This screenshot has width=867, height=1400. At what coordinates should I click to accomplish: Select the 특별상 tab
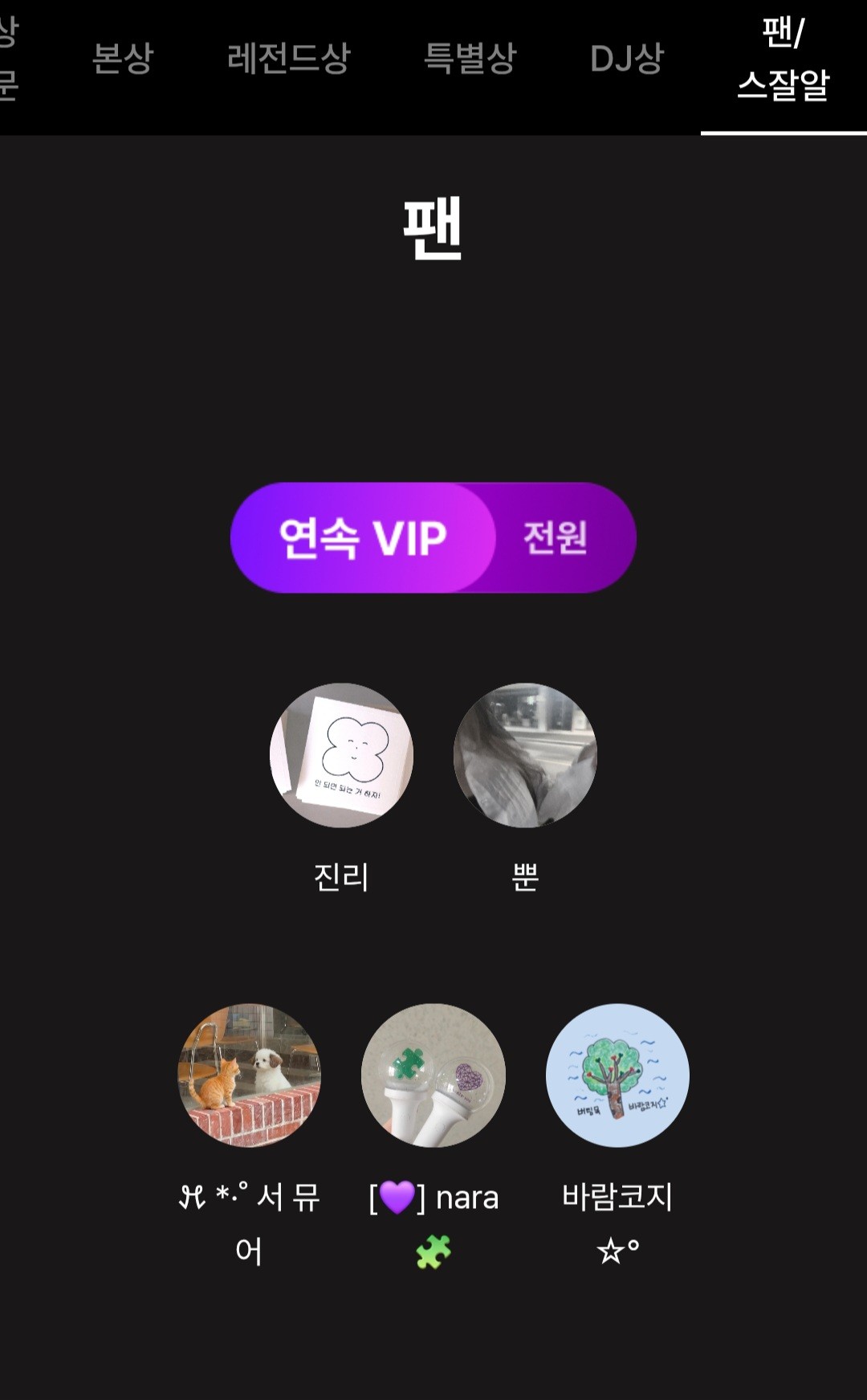point(470,58)
